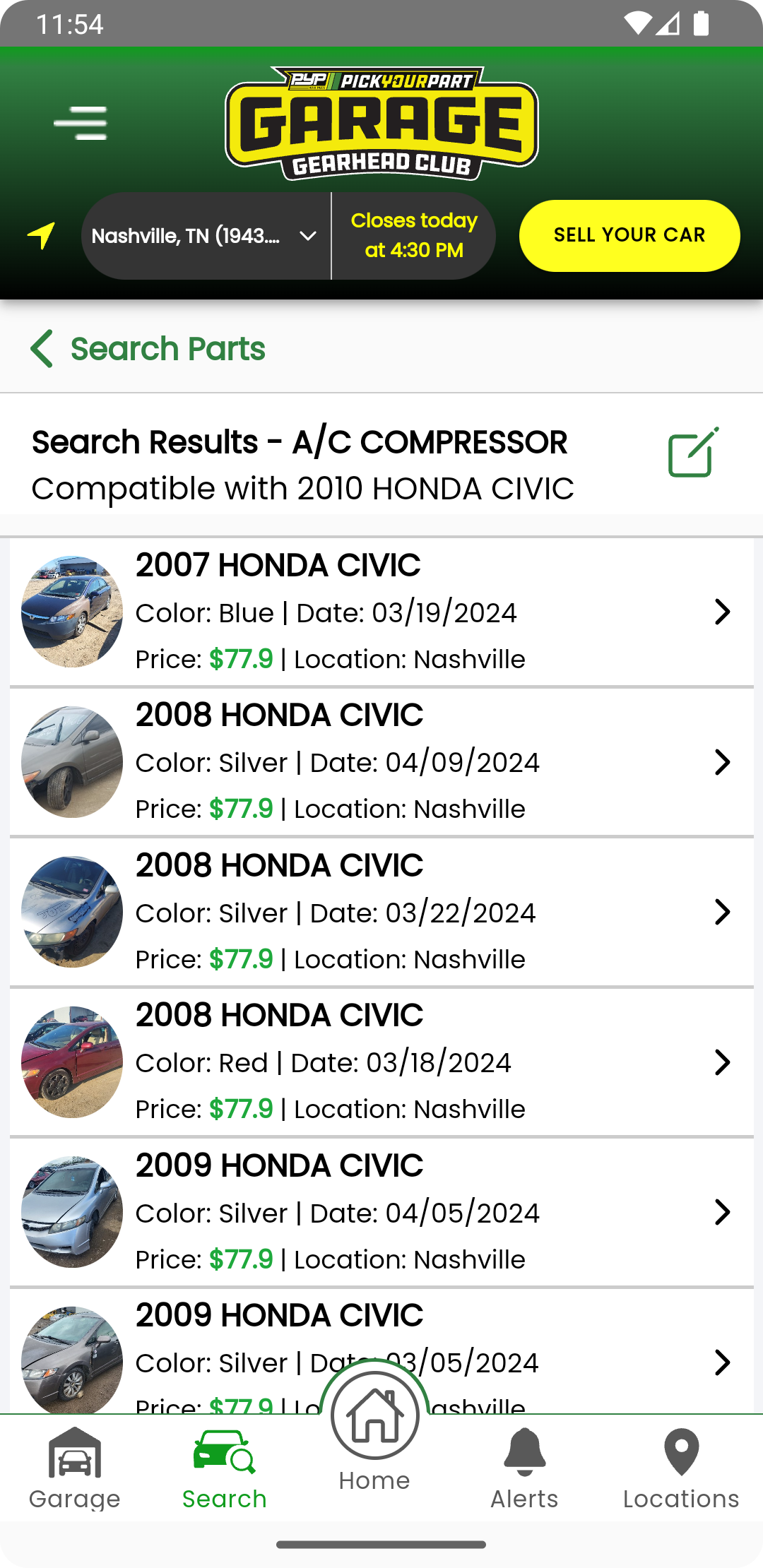Go to the Home tab

pyautogui.click(x=374, y=1434)
